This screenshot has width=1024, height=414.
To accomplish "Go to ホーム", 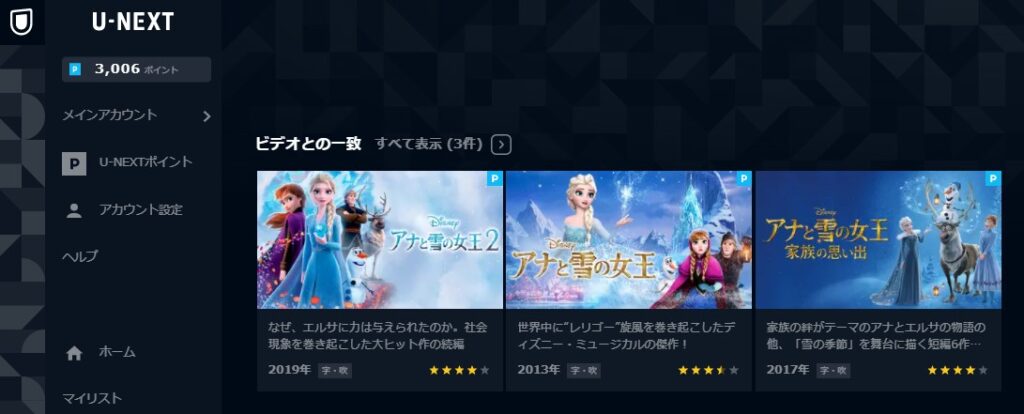I will [115, 352].
